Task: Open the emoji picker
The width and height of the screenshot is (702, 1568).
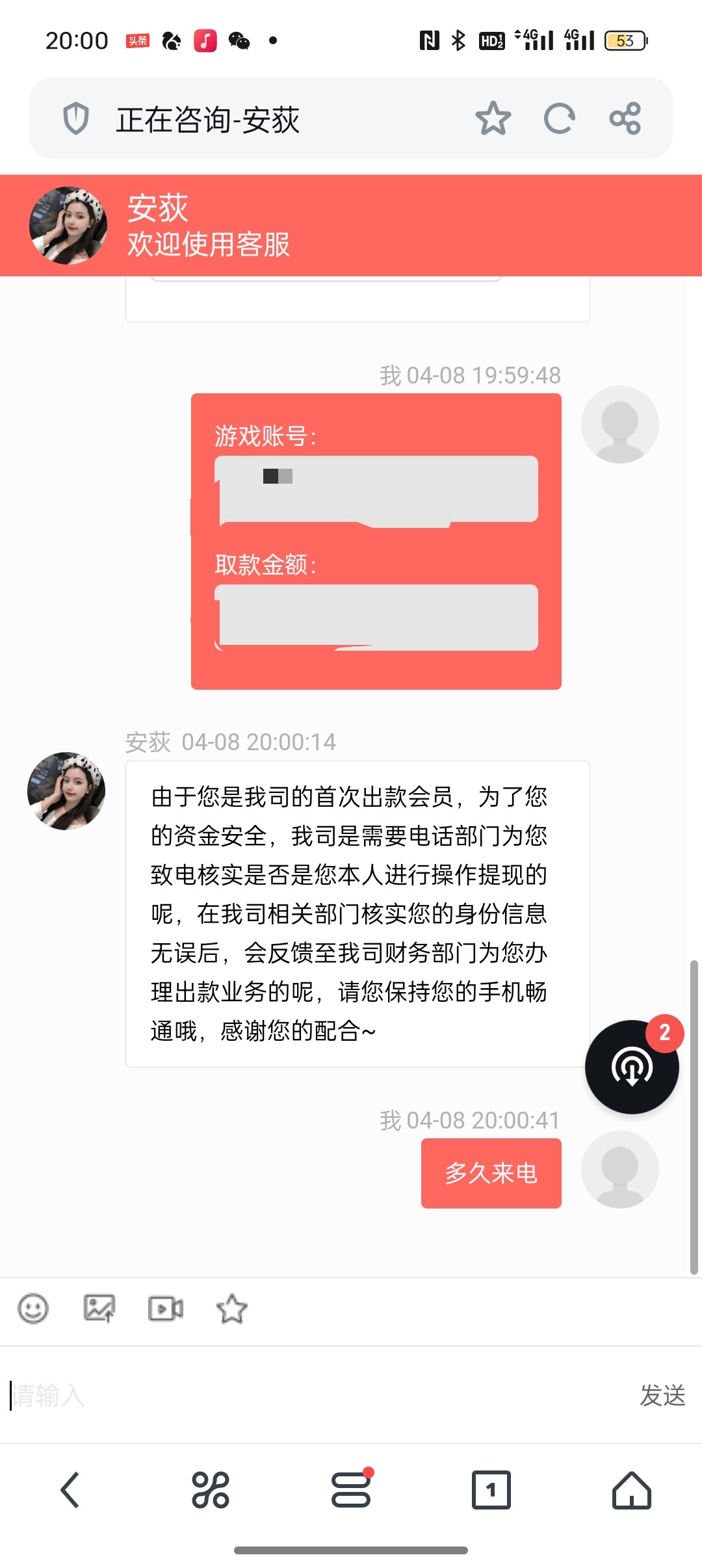Action: pos(33,1309)
